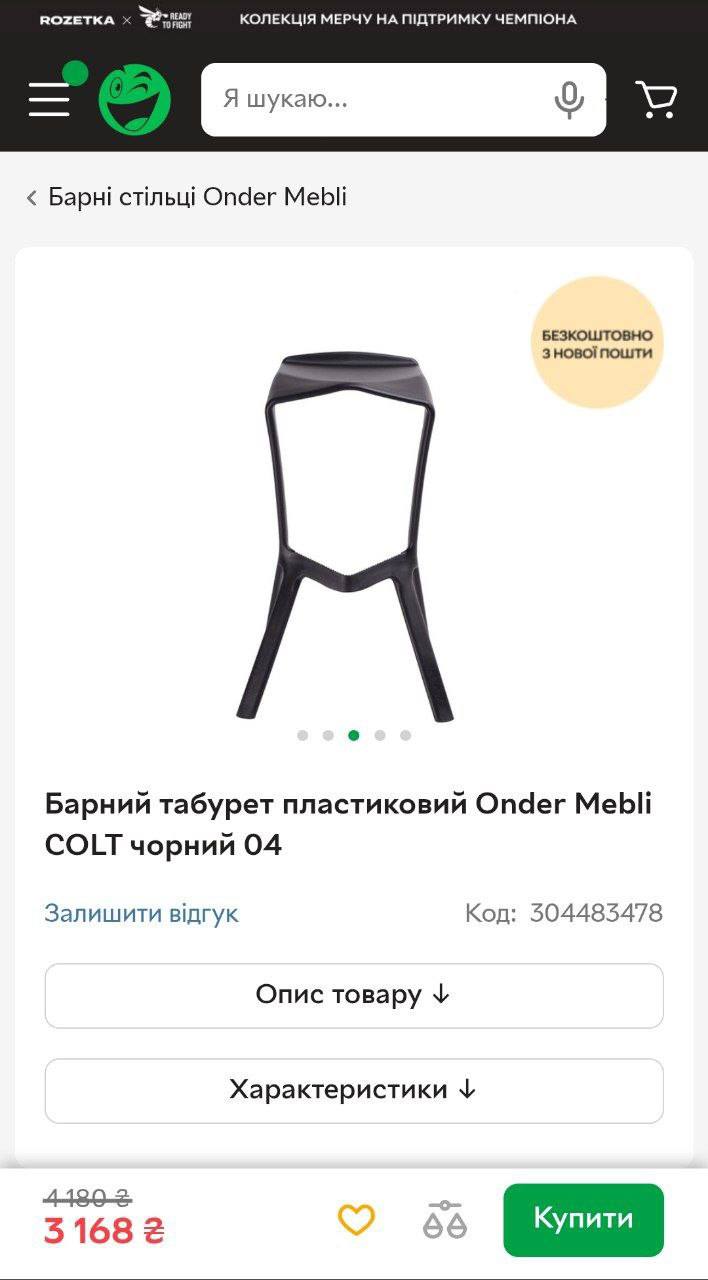Leave a review via Залишити відгук
This screenshot has height=1280, width=708.
(141, 913)
